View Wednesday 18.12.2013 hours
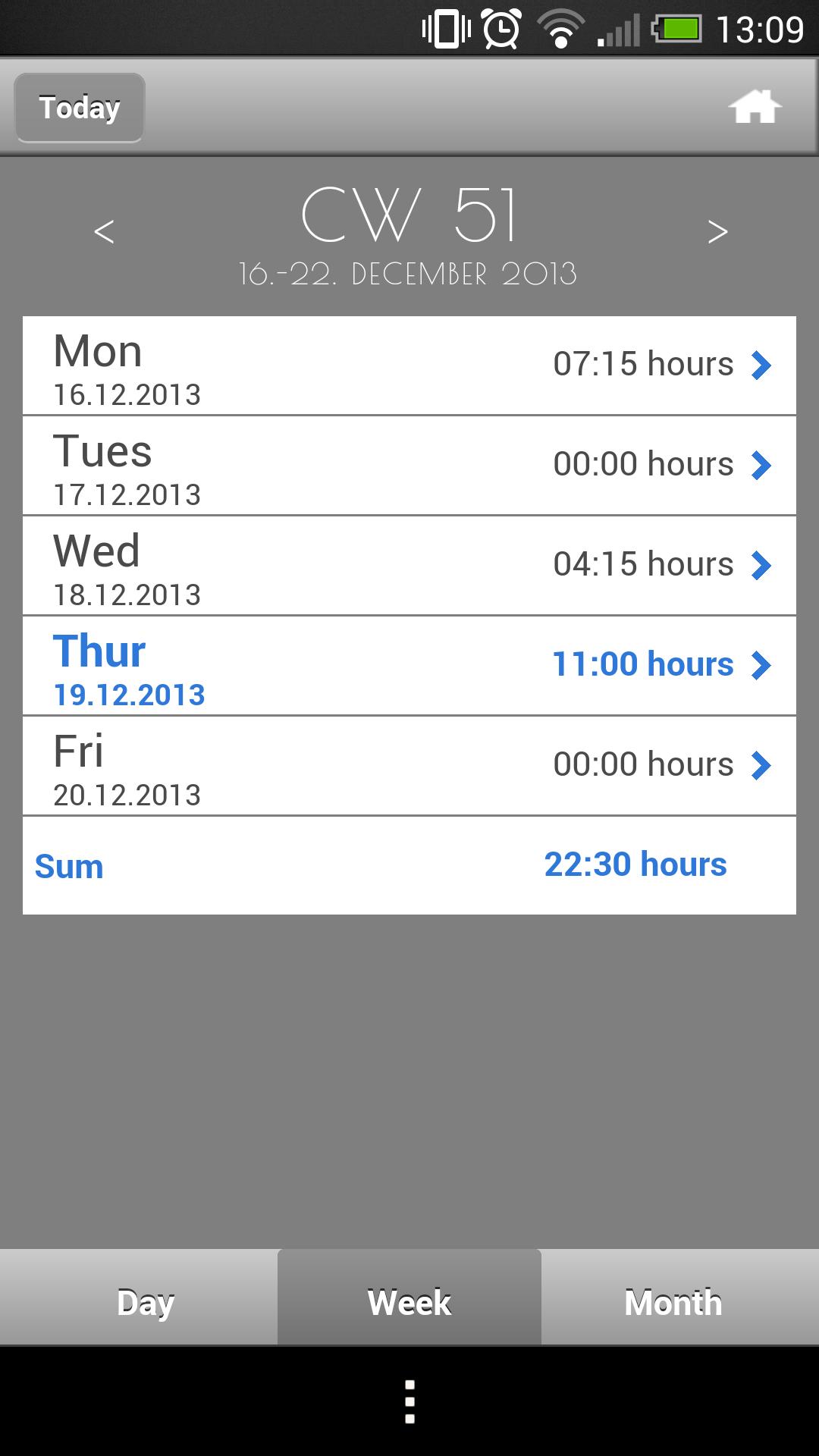 [x=409, y=566]
